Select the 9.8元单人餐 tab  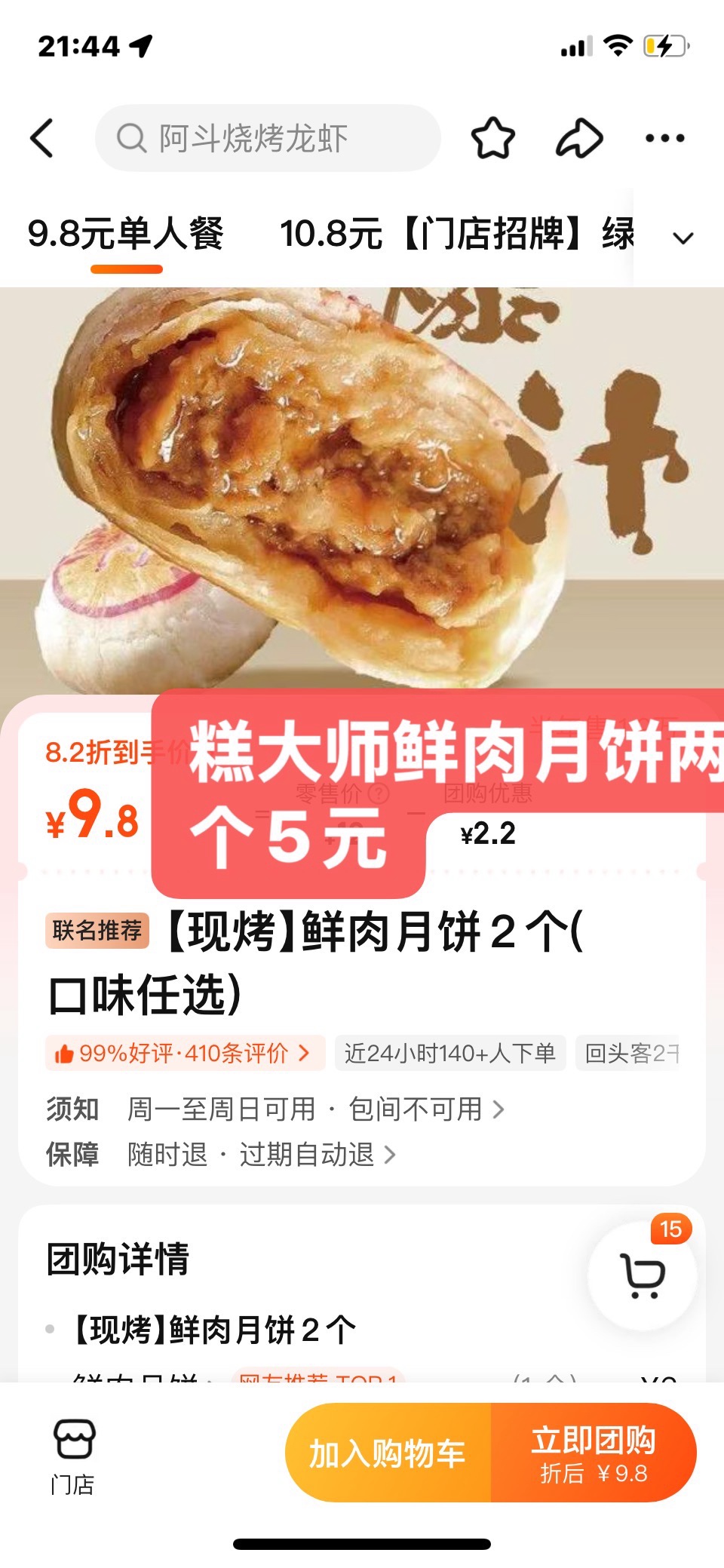pos(126,234)
